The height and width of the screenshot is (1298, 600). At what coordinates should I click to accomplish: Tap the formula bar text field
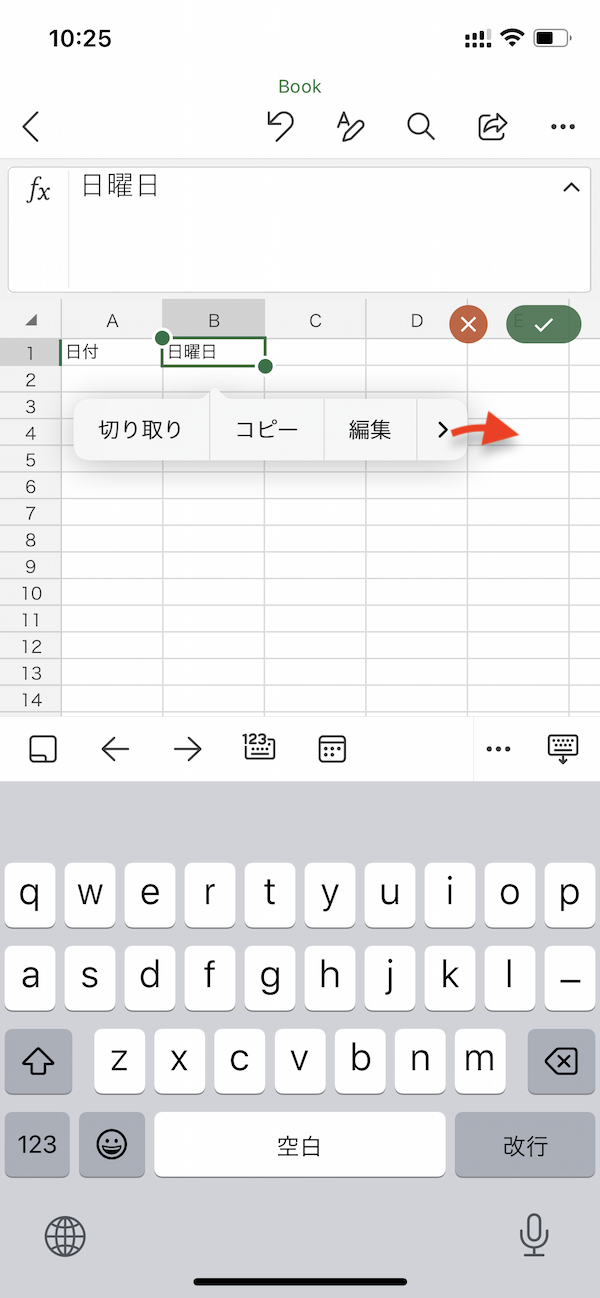click(x=310, y=229)
